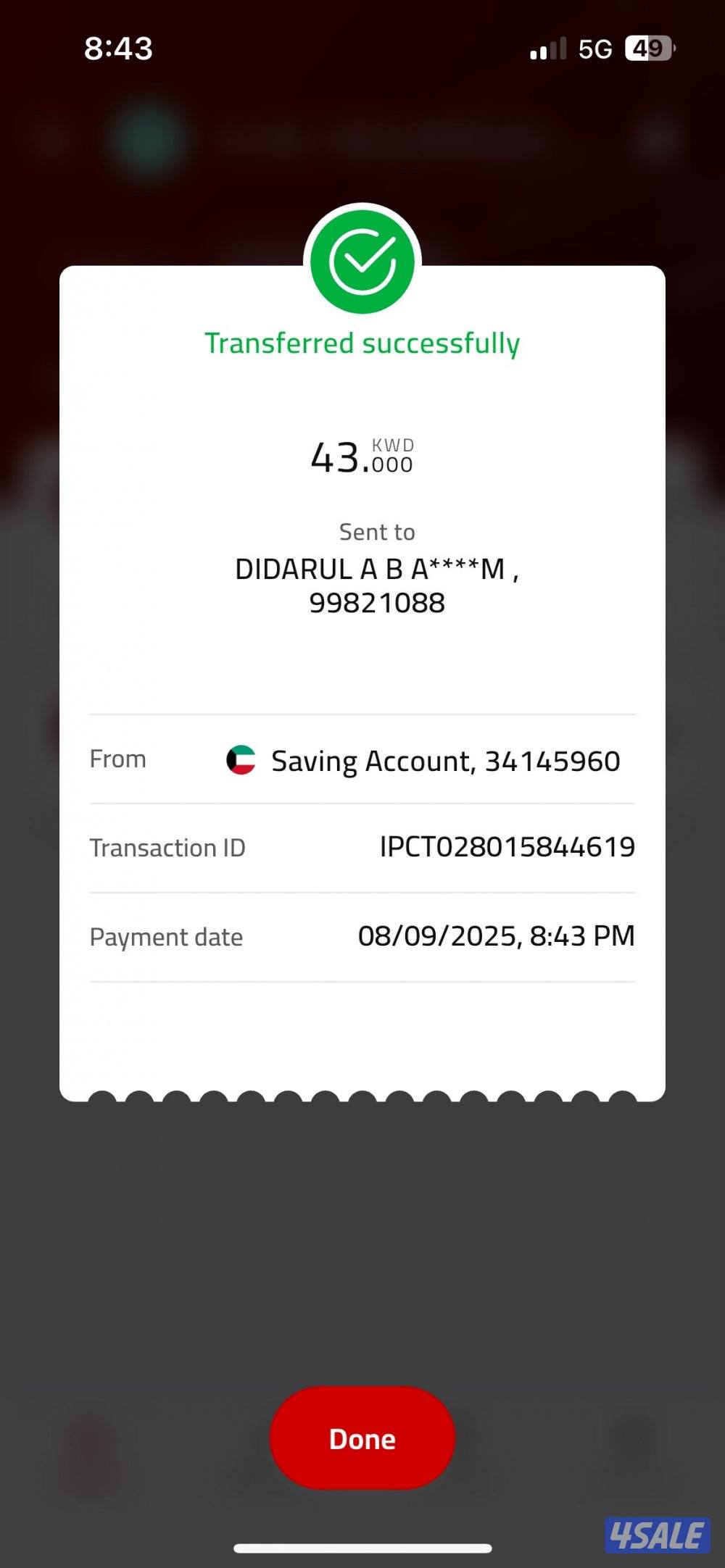
Task: Click the 43.000 KWD amount
Action: coord(361,456)
